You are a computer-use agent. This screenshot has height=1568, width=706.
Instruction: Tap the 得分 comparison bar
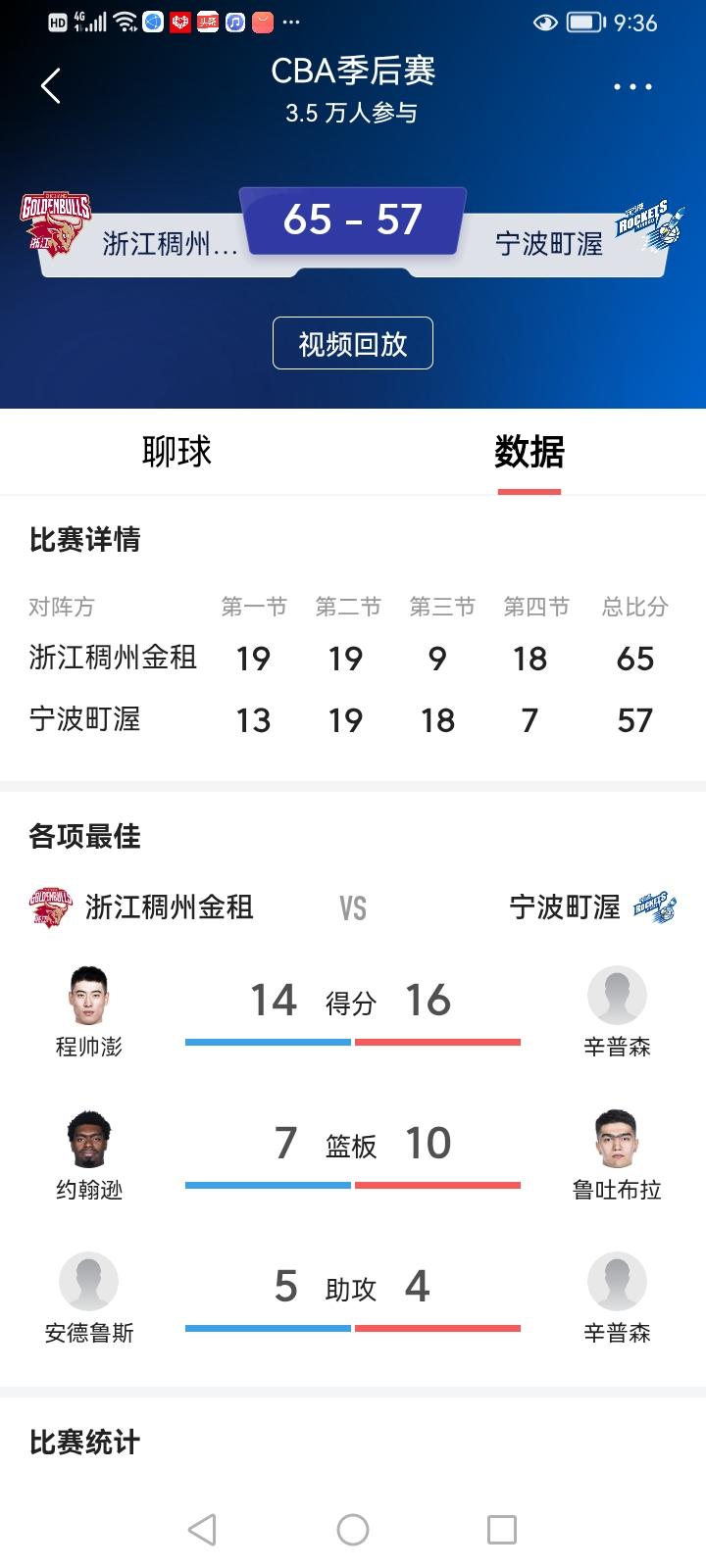pos(353,1042)
